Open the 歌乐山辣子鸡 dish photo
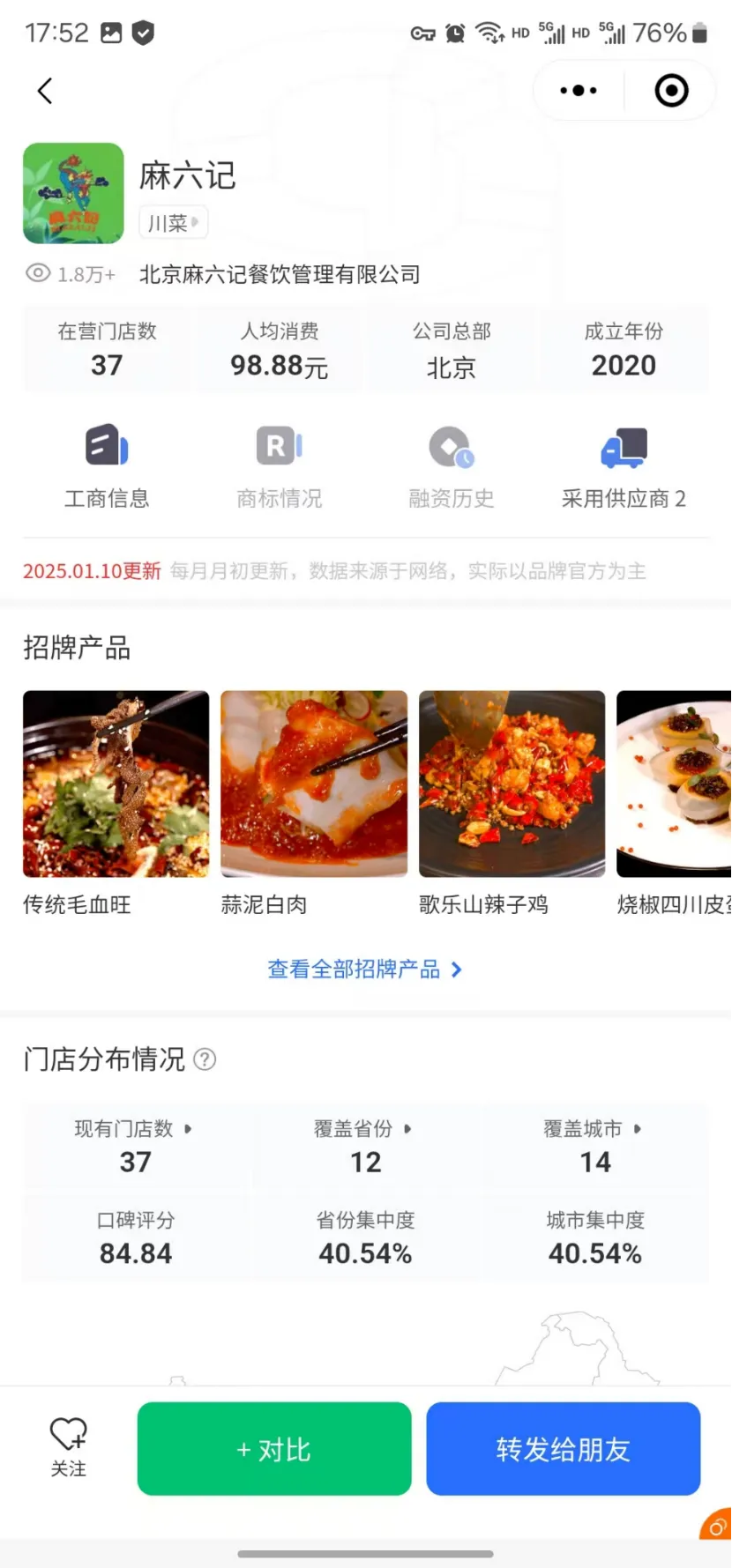The width and height of the screenshot is (732, 1568). pos(512,784)
